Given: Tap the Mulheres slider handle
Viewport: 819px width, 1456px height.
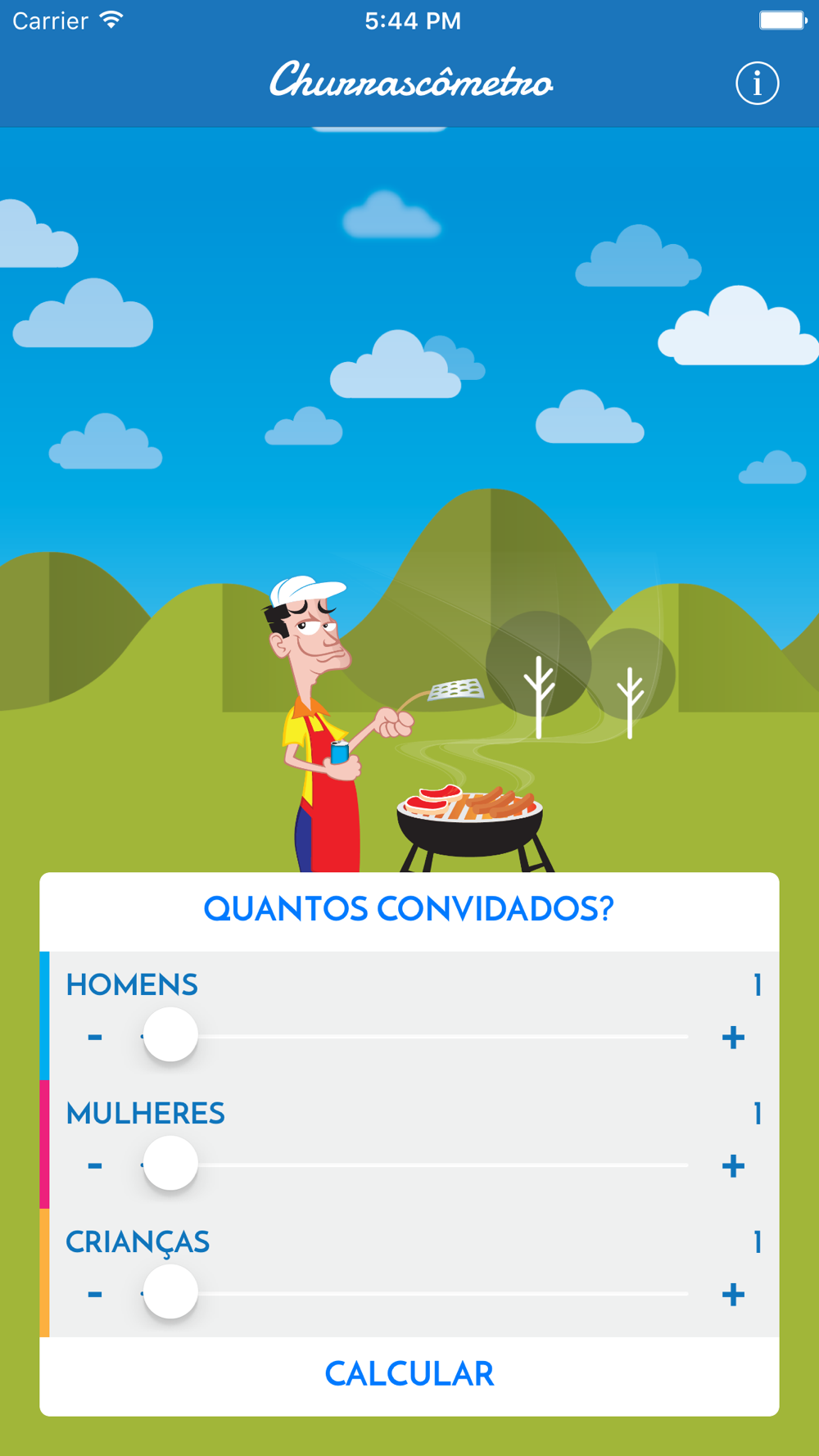Looking at the screenshot, I should pos(170,1163).
